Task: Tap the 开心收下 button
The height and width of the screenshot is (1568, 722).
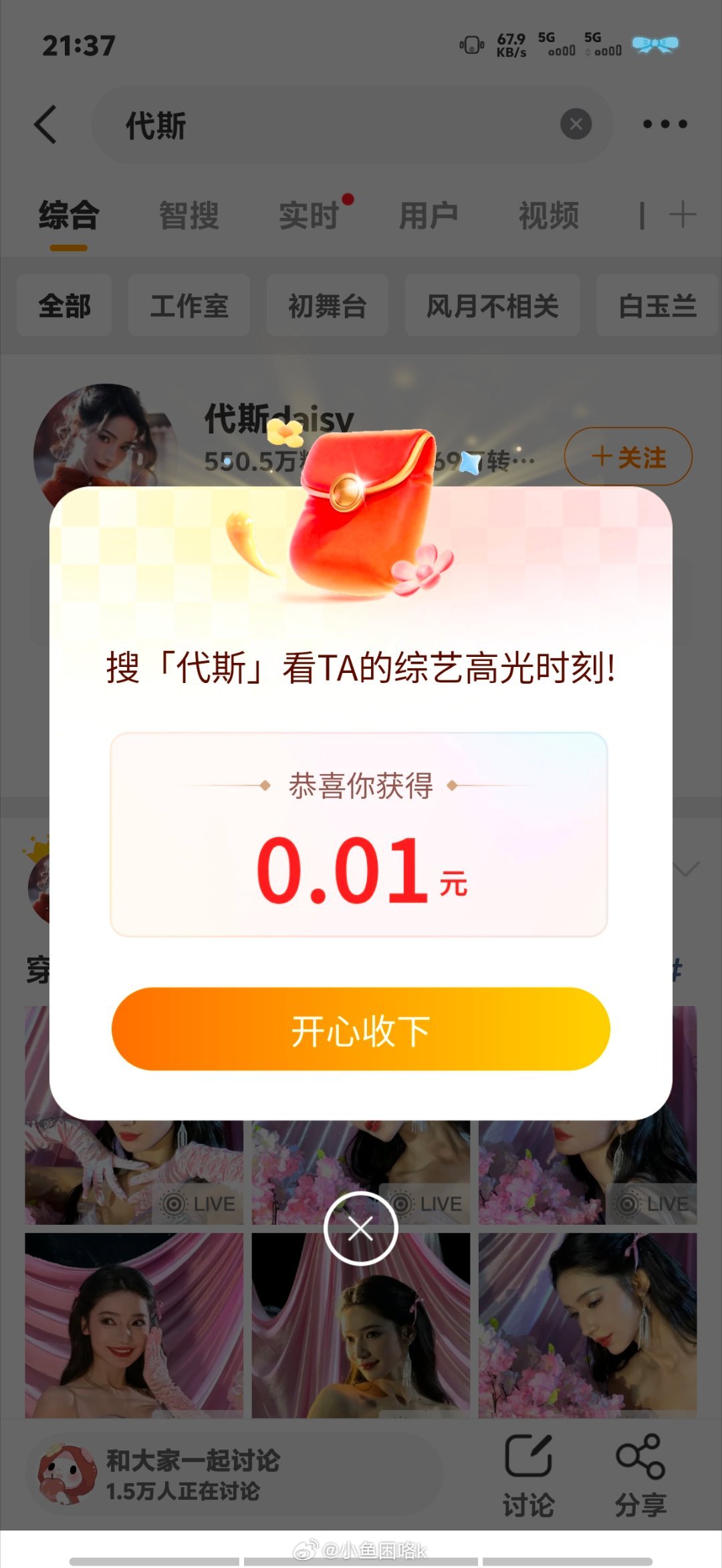Action: pos(360,1029)
